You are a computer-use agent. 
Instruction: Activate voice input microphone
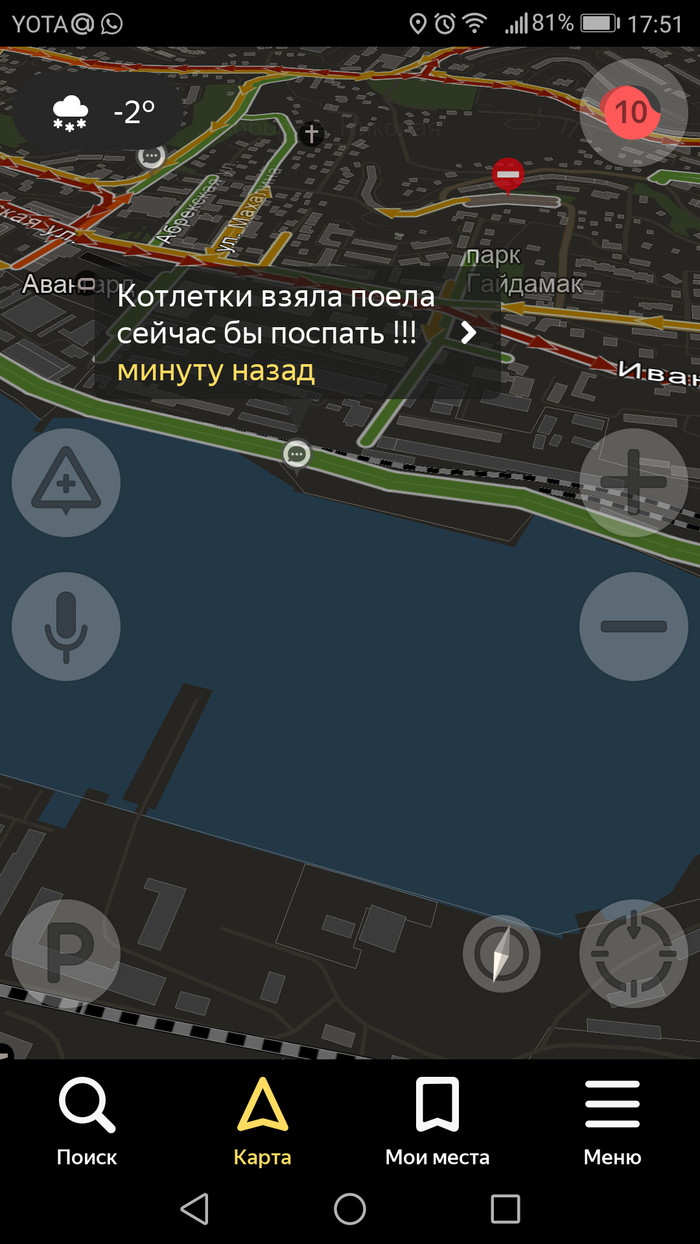66,627
